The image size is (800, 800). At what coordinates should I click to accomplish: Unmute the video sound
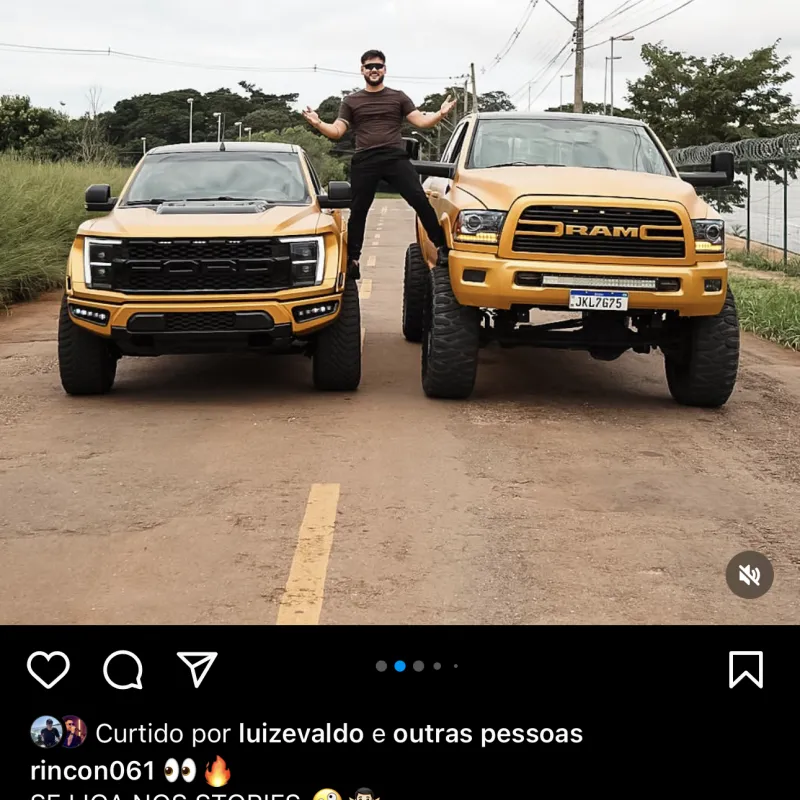point(749,575)
